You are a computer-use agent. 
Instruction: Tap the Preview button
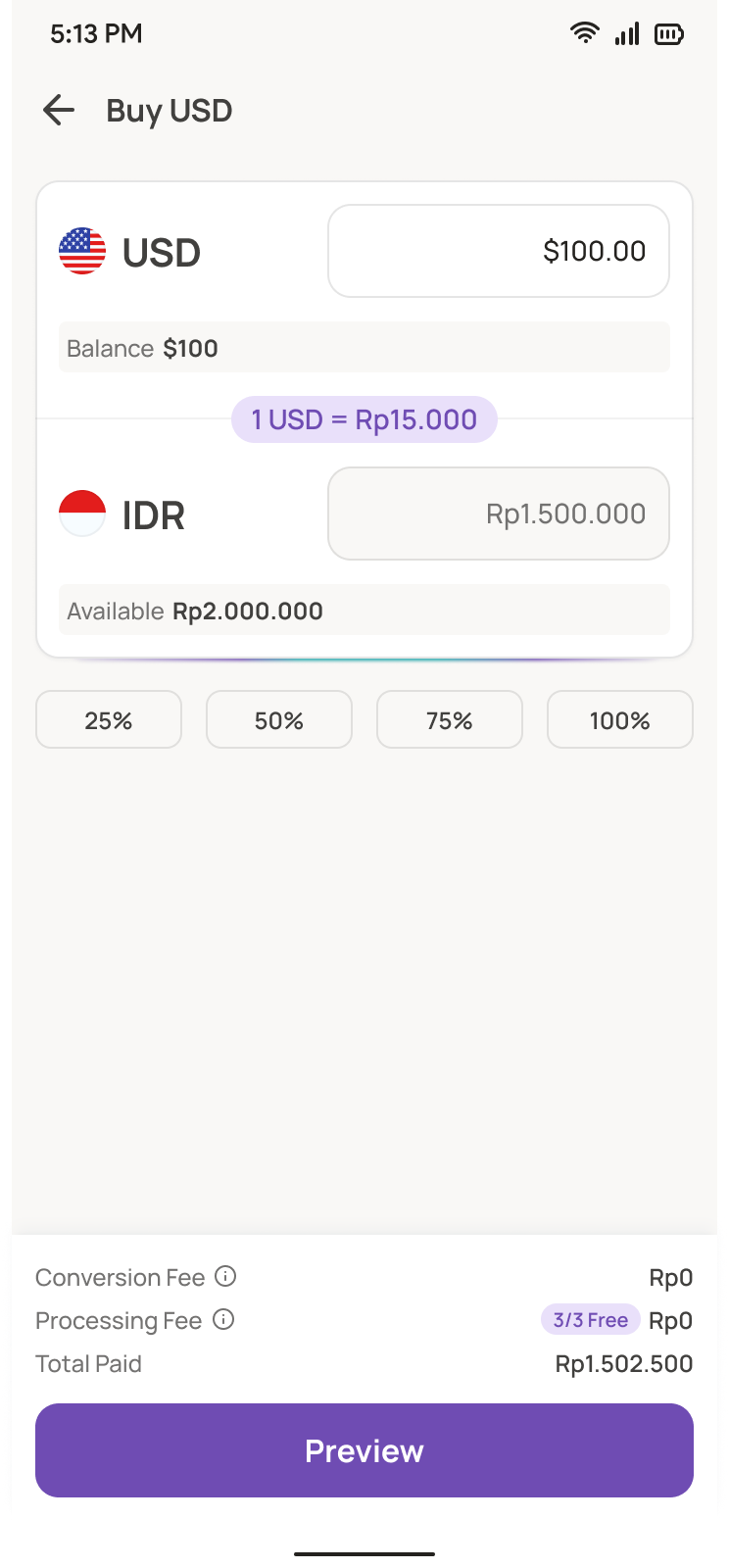364,1450
